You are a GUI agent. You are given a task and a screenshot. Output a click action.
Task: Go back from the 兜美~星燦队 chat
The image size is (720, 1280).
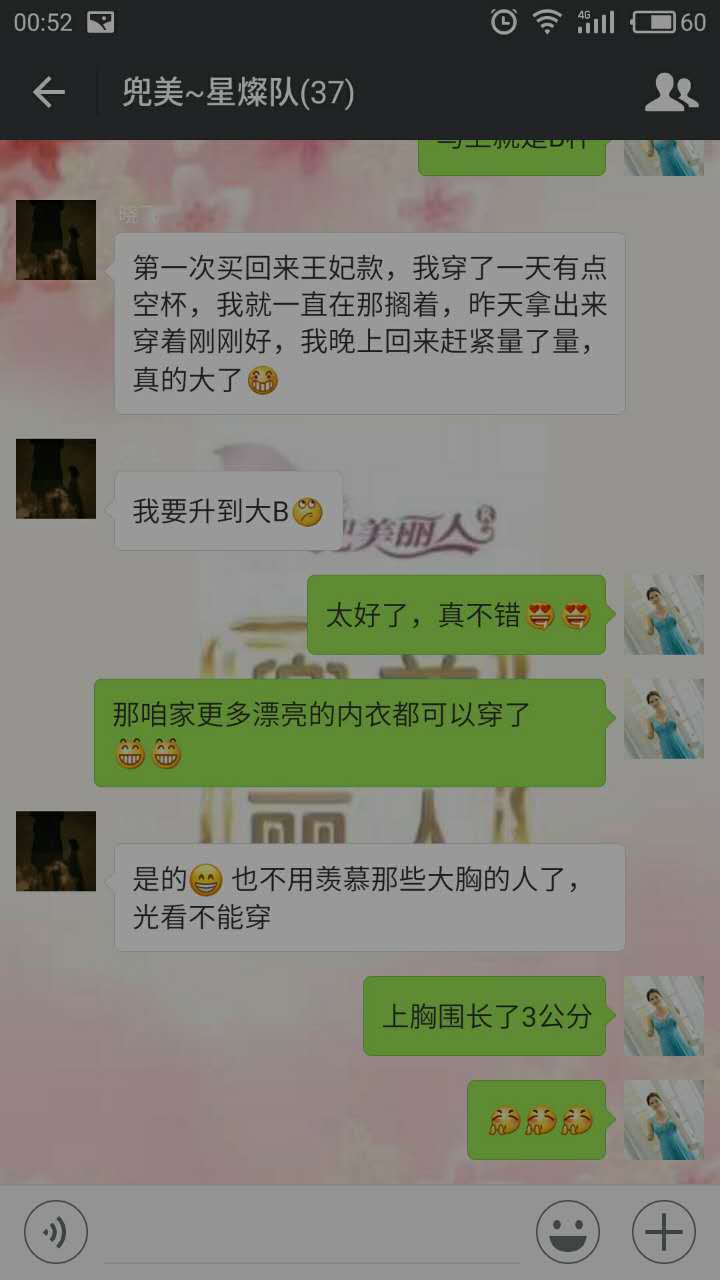(48, 94)
